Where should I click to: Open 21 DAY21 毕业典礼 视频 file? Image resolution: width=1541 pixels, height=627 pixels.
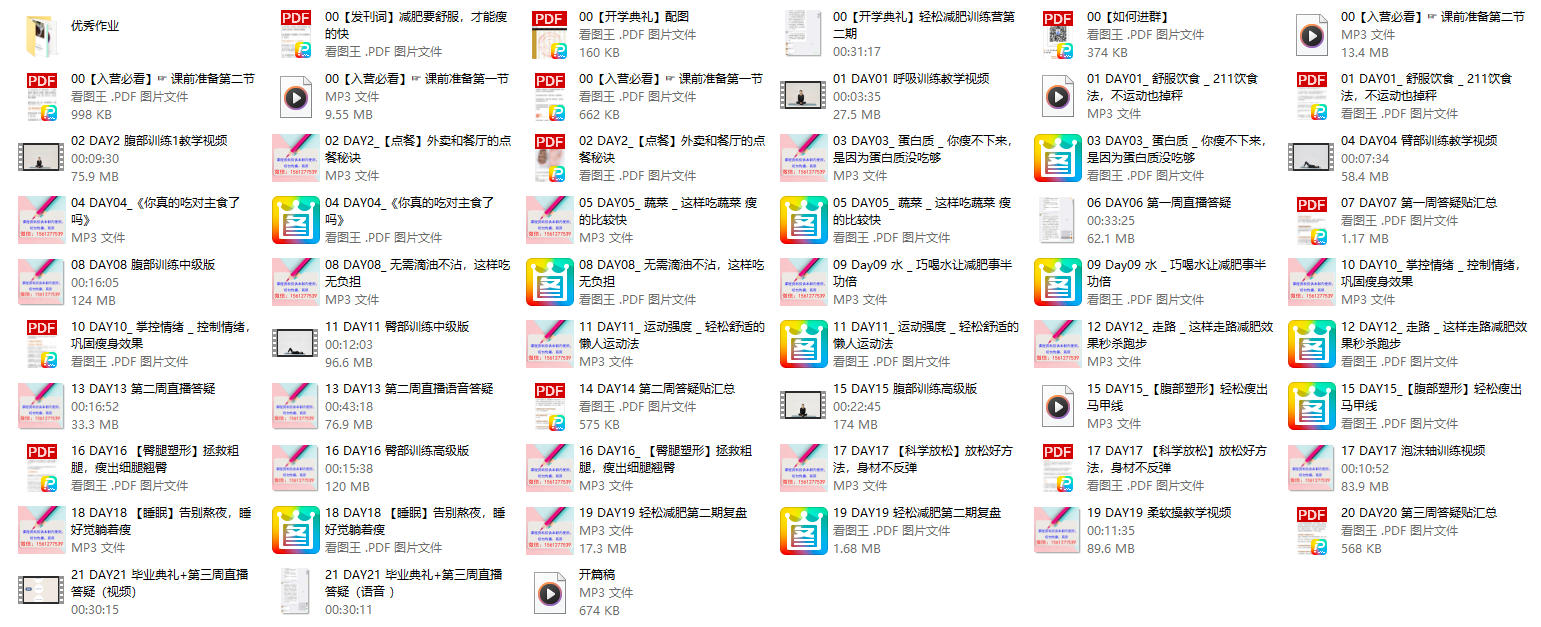coord(42,593)
